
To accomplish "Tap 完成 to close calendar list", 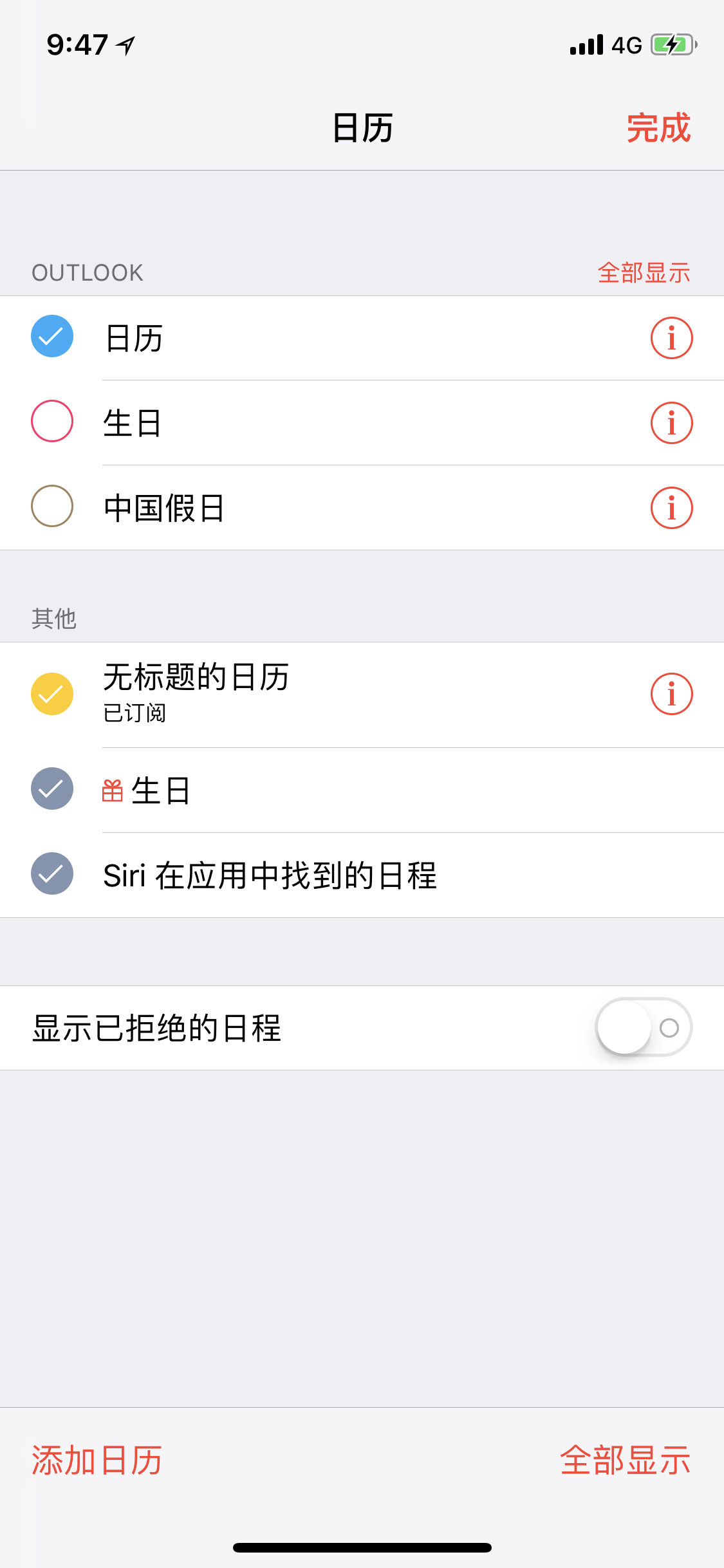I will [658, 128].
